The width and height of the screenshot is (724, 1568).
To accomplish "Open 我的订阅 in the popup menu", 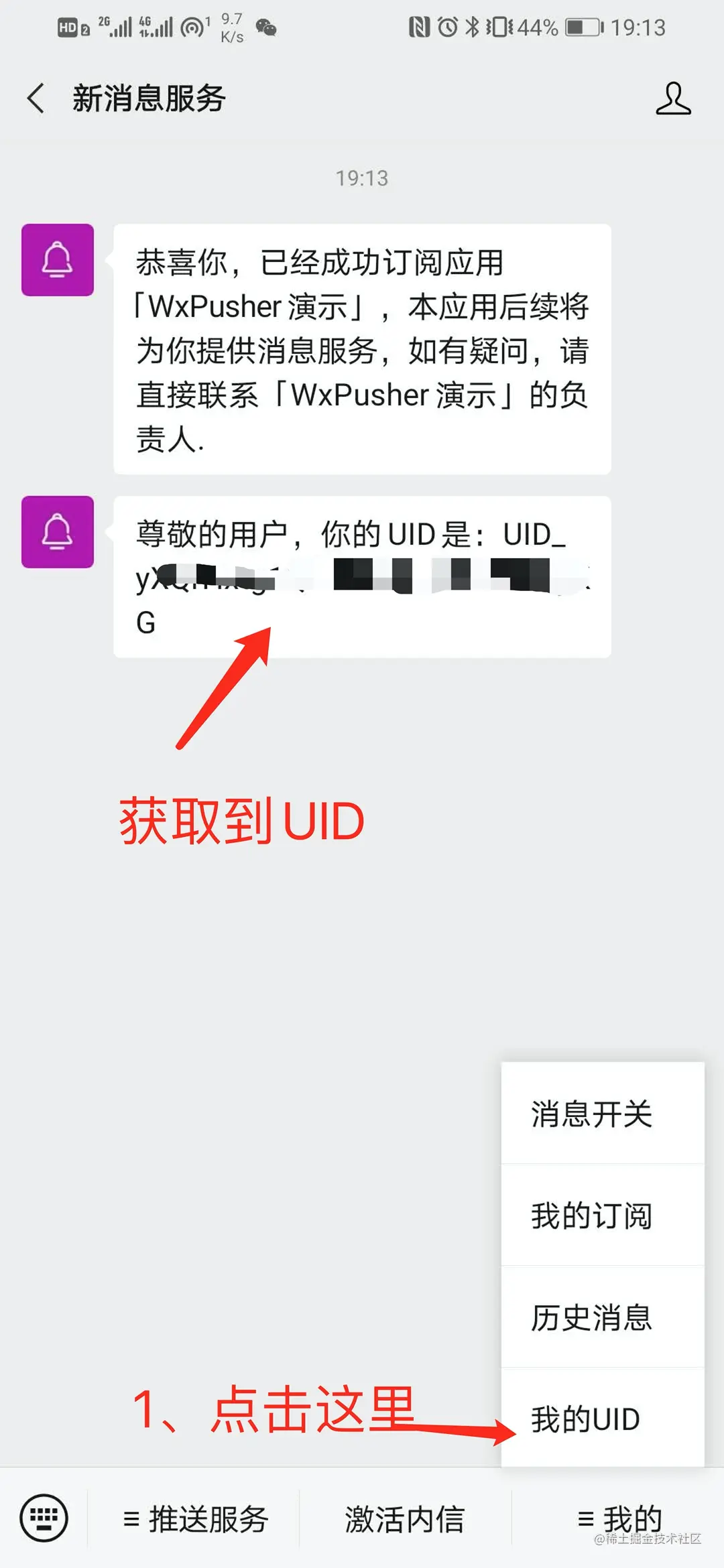I will (x=602, y=1216).
